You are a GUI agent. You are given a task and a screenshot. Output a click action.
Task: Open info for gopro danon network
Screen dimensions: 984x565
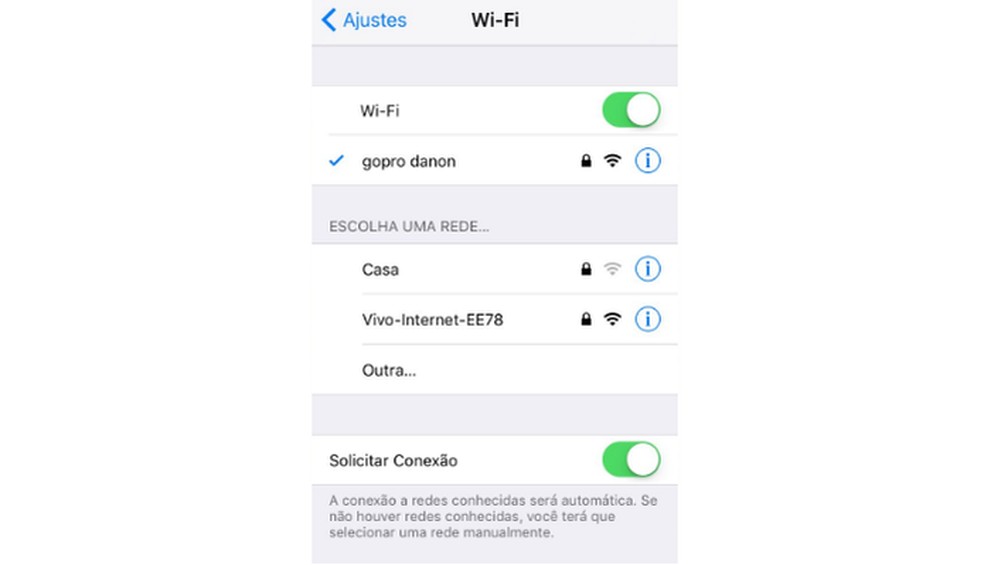pyautogui.click(x=648, y=160)
